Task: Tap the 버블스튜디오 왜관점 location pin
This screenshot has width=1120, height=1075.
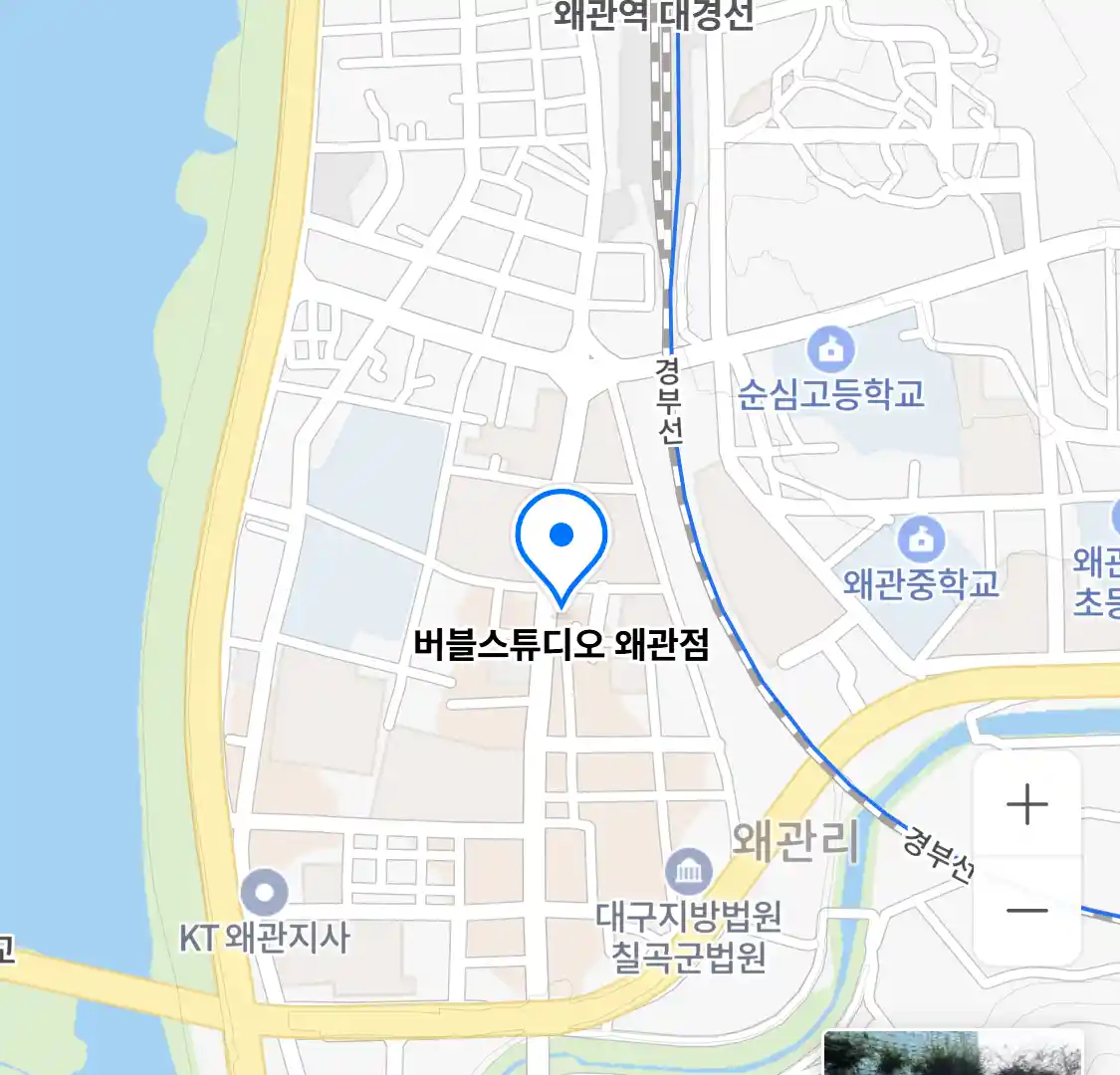Action: [561, 540]
